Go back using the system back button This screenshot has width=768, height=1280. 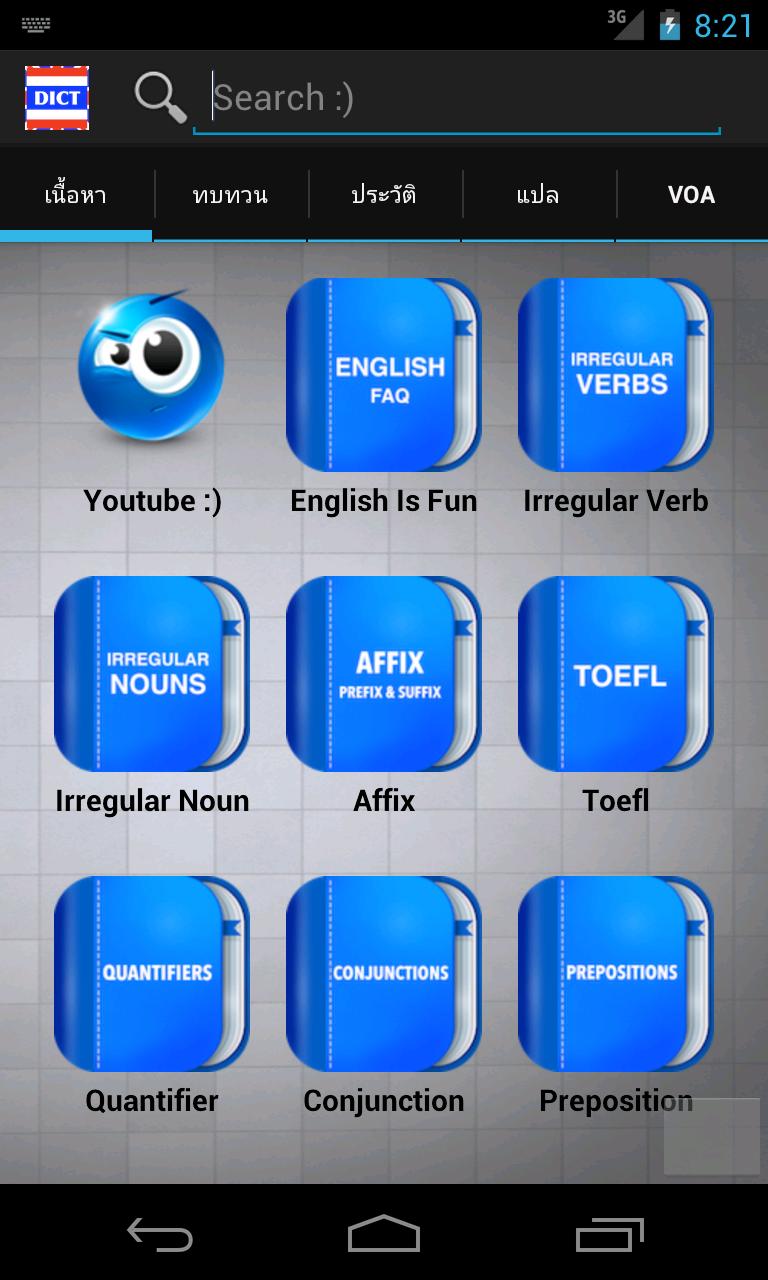point(160,1234)
